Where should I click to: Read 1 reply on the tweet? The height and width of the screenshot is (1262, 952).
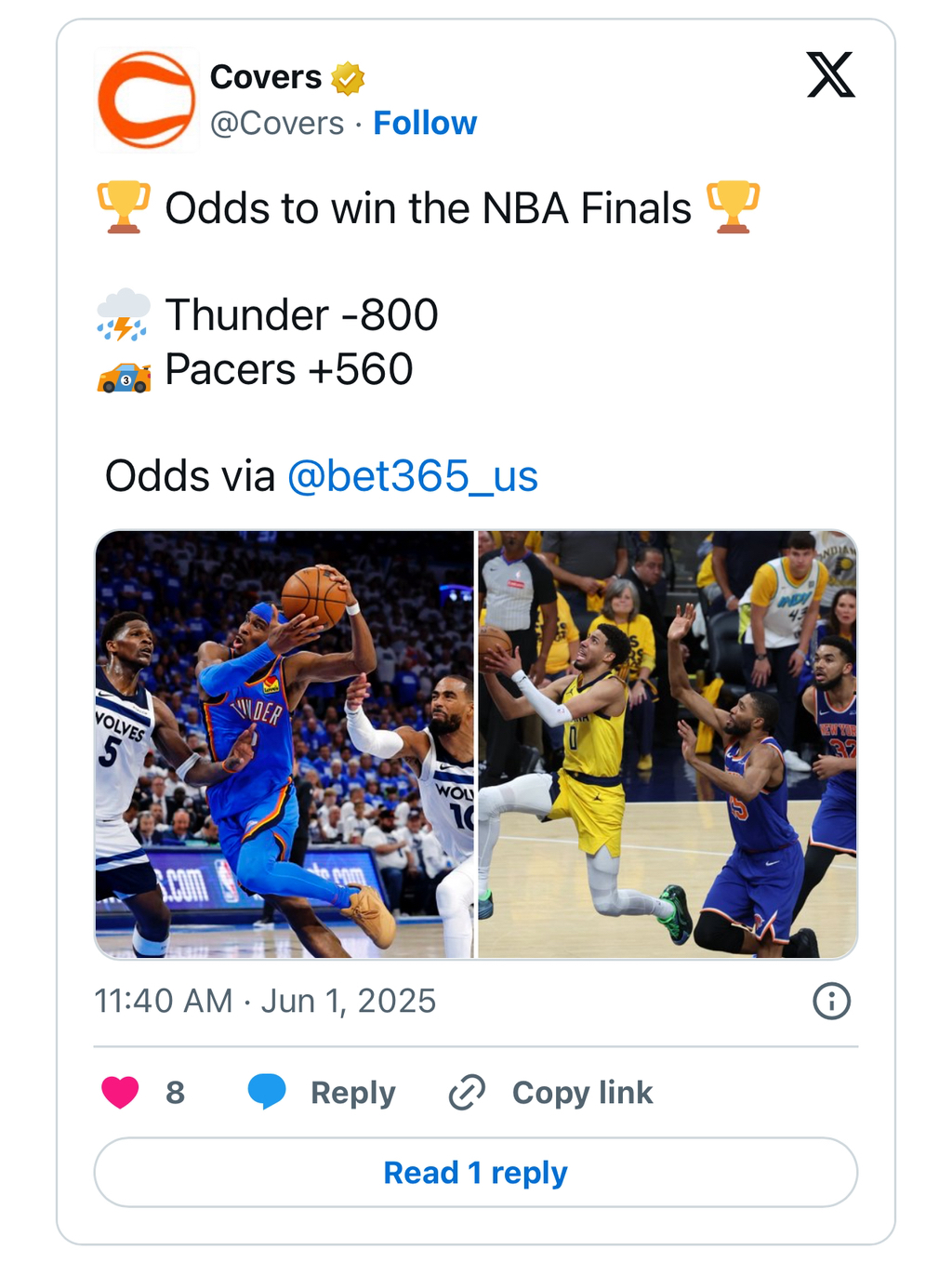click(475, 1173)
